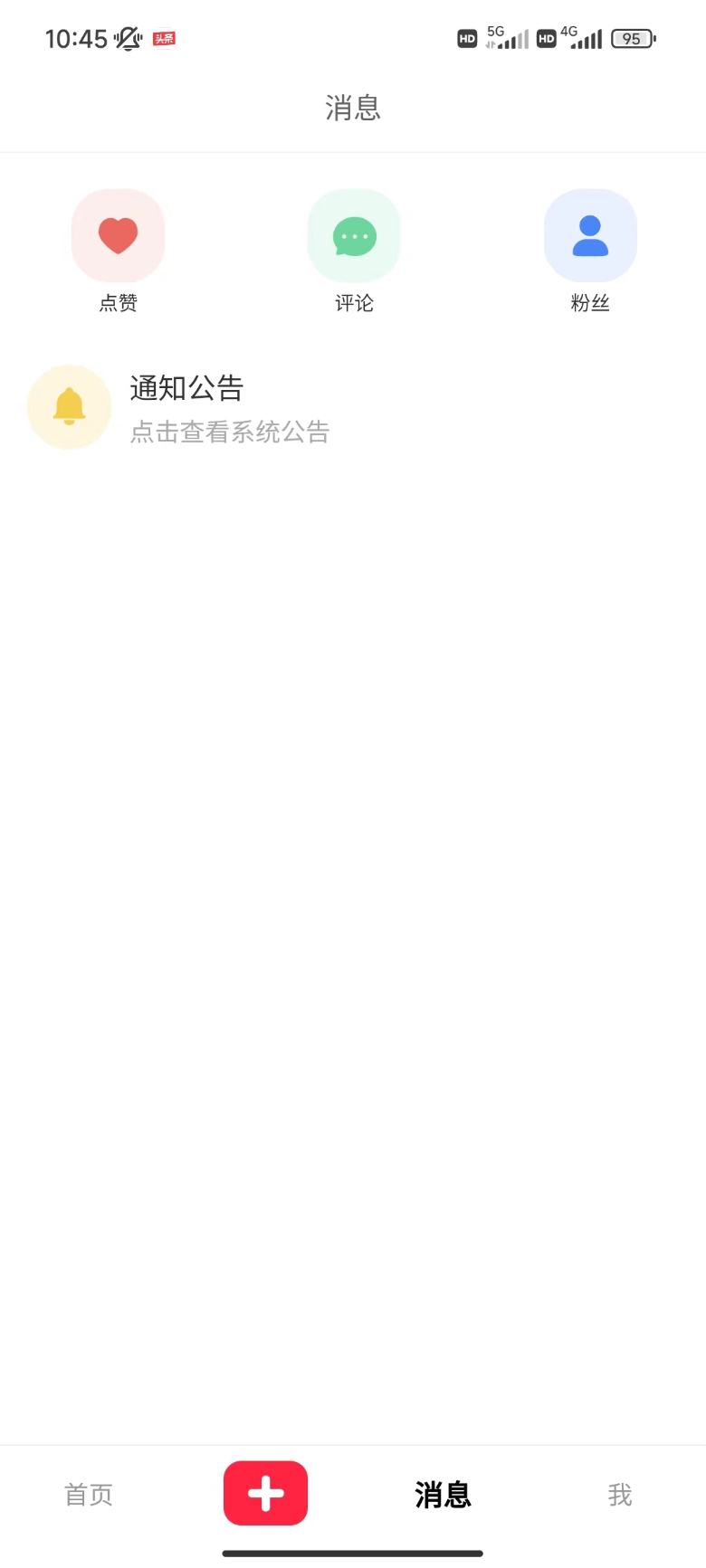
Task: Tap the 粉丝 label under the person icon
Action: point(589,303)
